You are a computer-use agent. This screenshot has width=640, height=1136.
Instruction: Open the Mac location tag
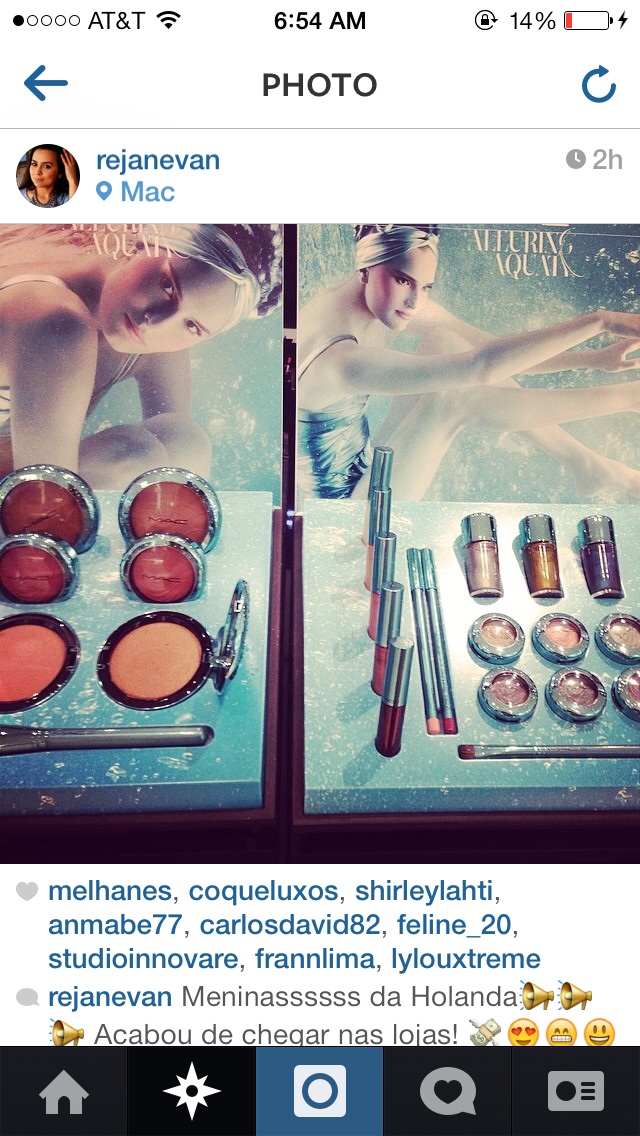click(136, 192)
